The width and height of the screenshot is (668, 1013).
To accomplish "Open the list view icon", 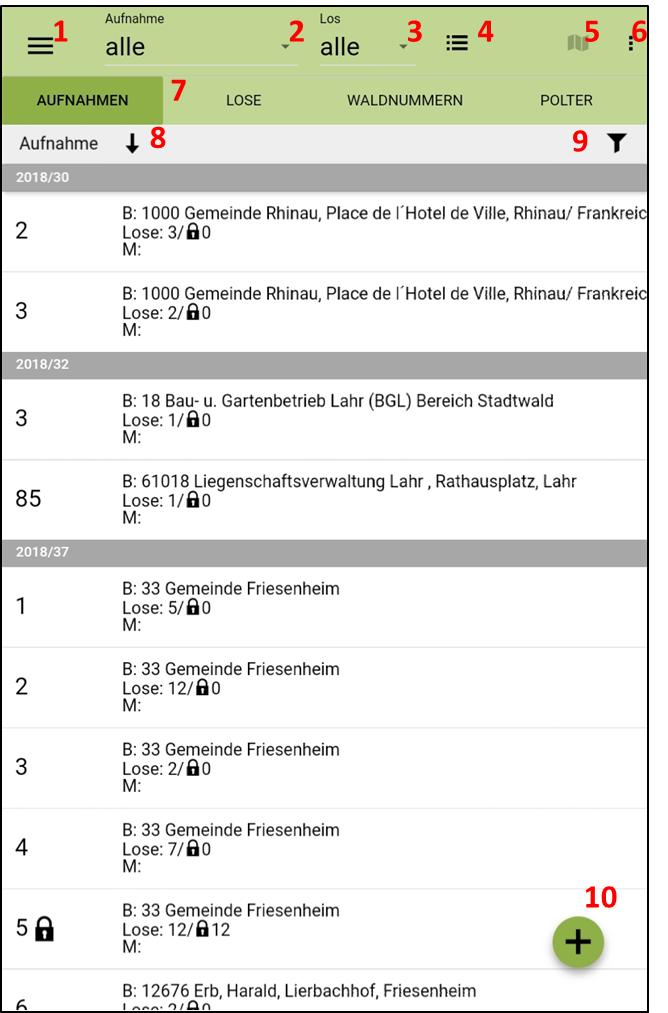I will (457, 44).
